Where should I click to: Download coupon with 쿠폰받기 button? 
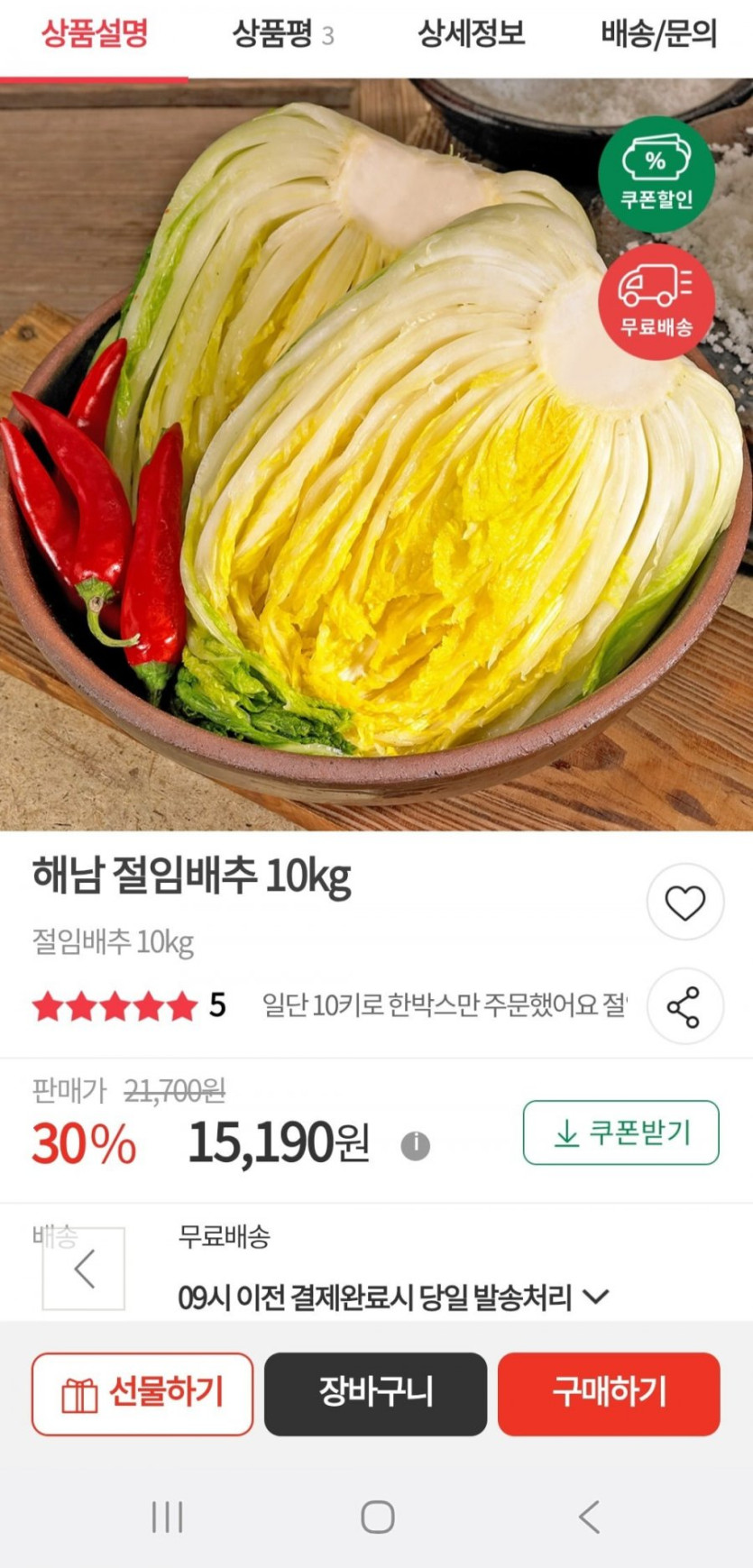coord(620,1132)
